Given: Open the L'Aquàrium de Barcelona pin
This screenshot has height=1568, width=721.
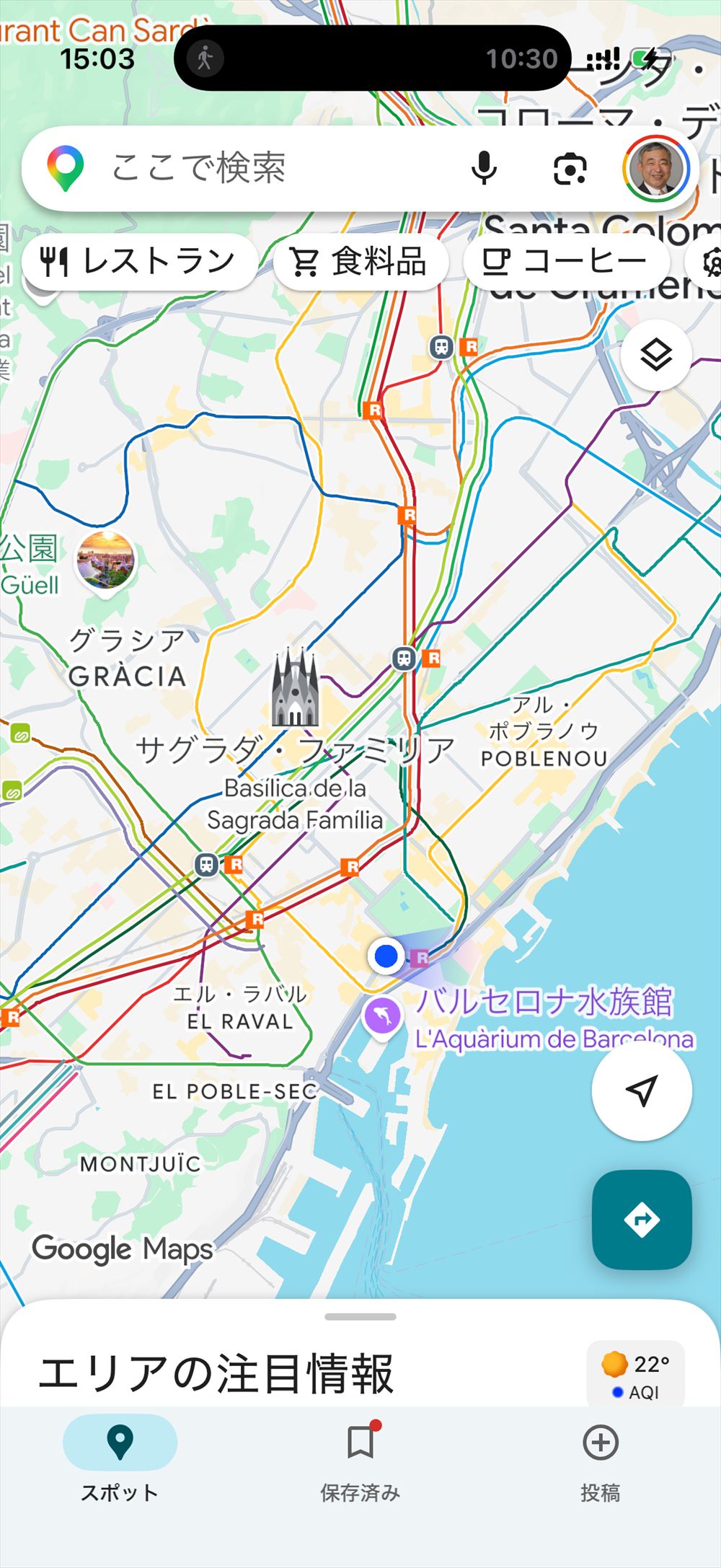Looking at the screenshot, I should [x=383, y=1017].
